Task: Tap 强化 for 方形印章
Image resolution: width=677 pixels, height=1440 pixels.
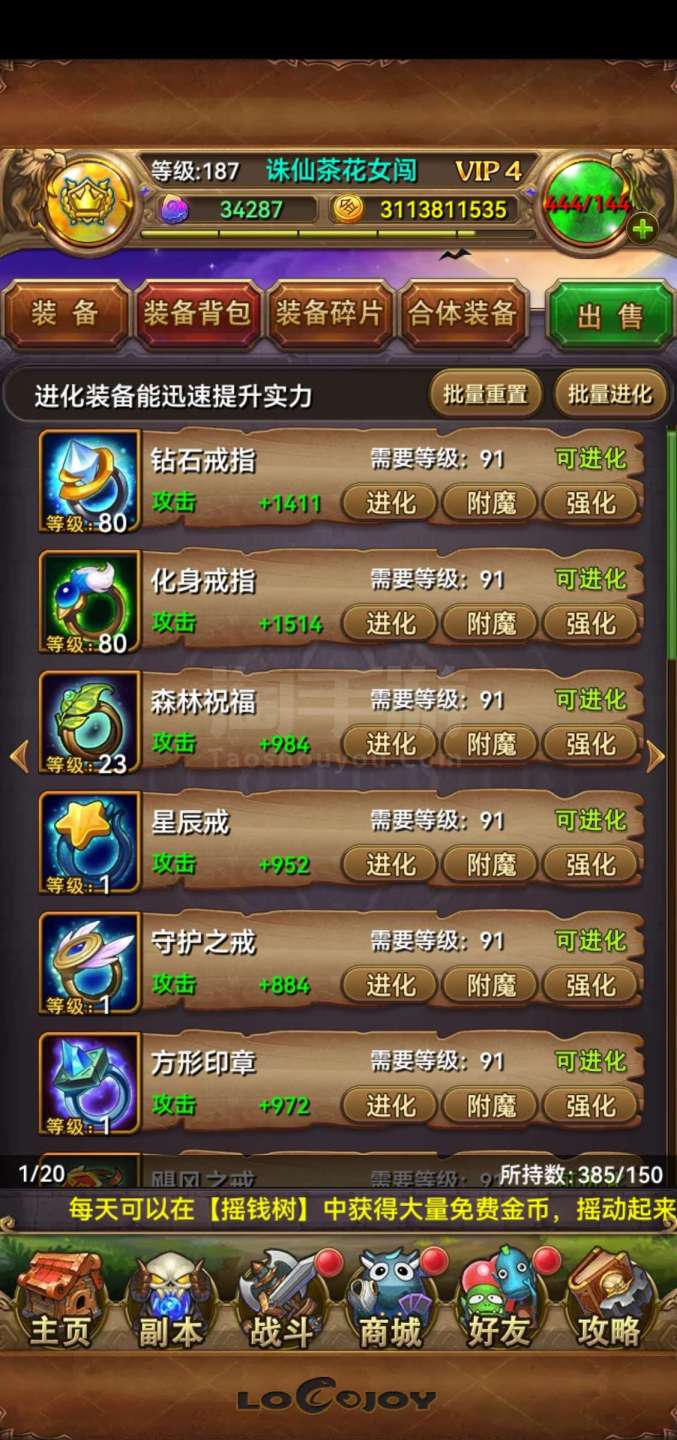Action: pyautogui.click(x=590, y=1106)
